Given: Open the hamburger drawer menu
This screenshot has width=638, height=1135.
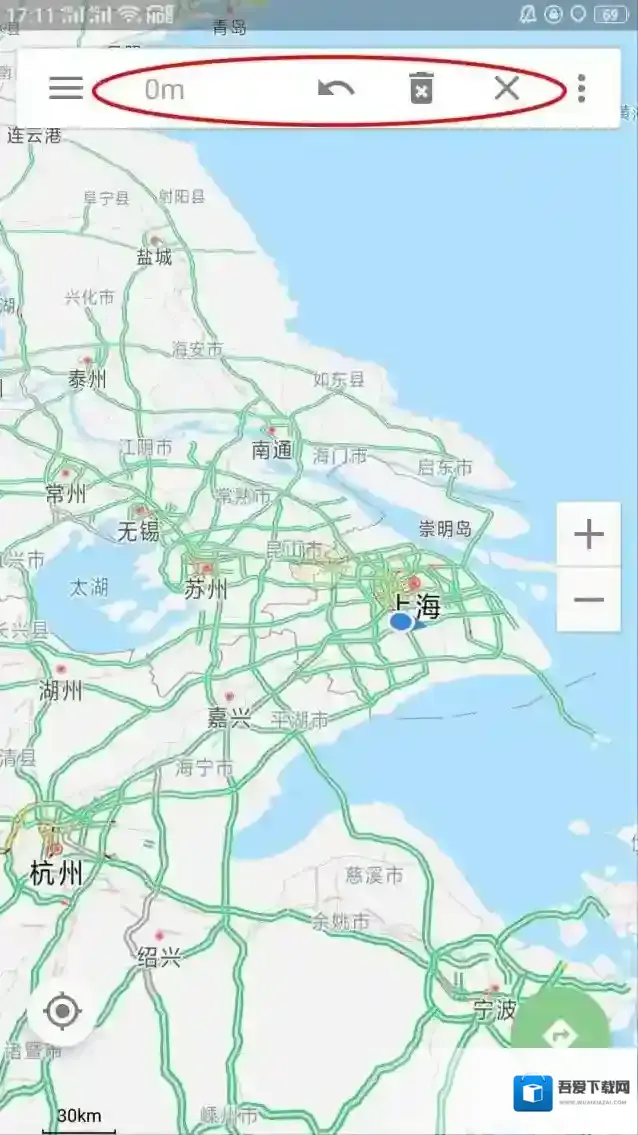Looking at the screenshot, I should (66, 88).
